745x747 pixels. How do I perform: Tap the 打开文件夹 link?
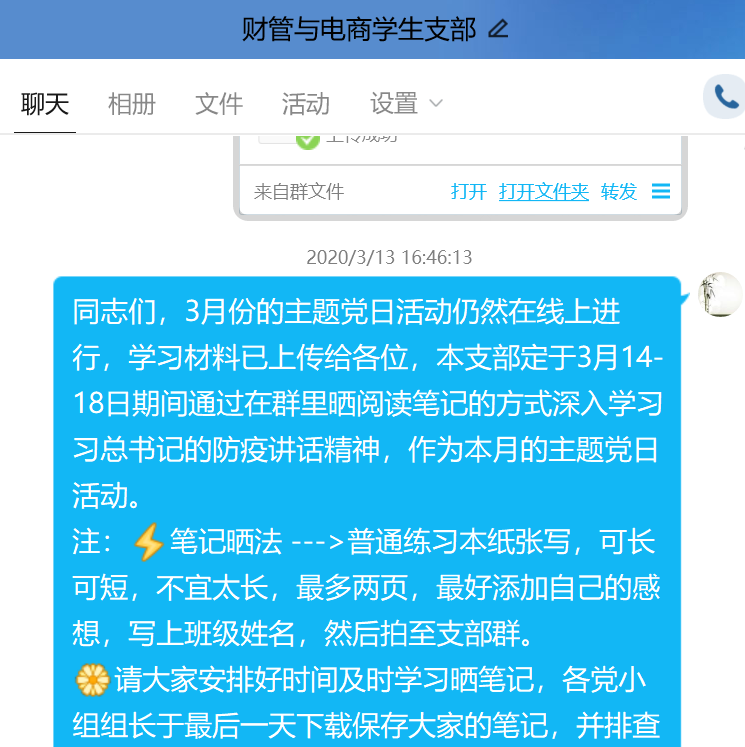pyautogui.click(x=543, y=191)
